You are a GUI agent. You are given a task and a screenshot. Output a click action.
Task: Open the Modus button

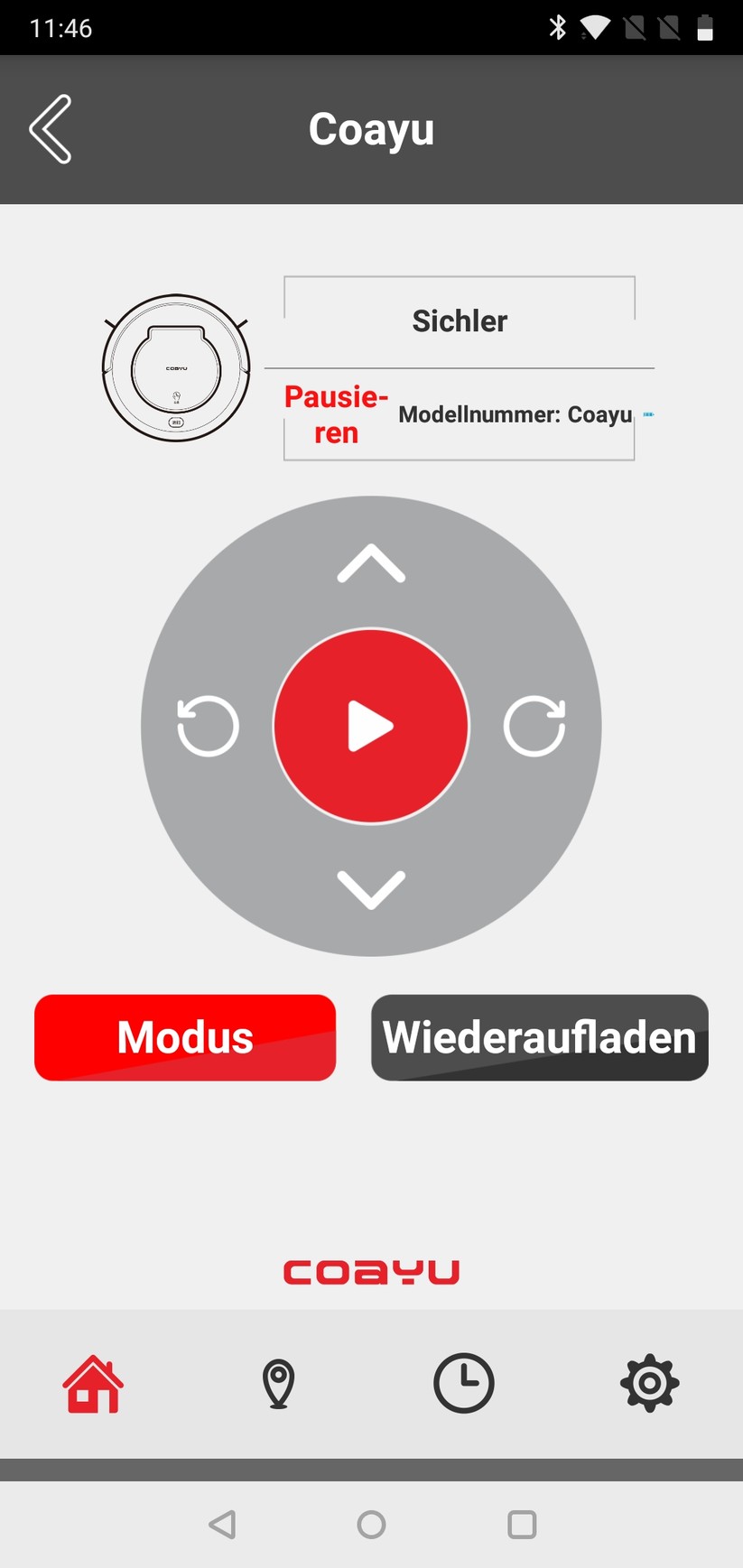coord(185,1037)
